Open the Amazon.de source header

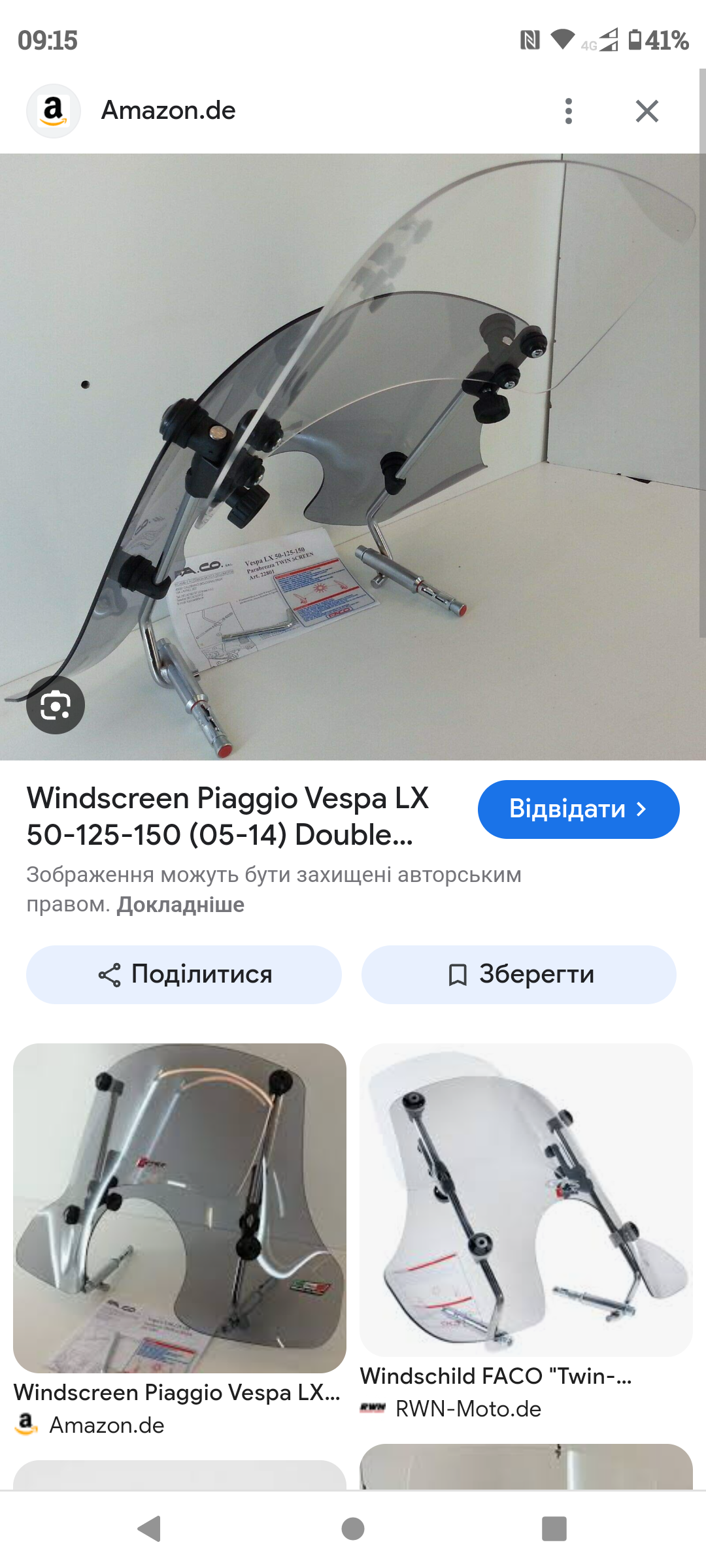click(168, 111)
